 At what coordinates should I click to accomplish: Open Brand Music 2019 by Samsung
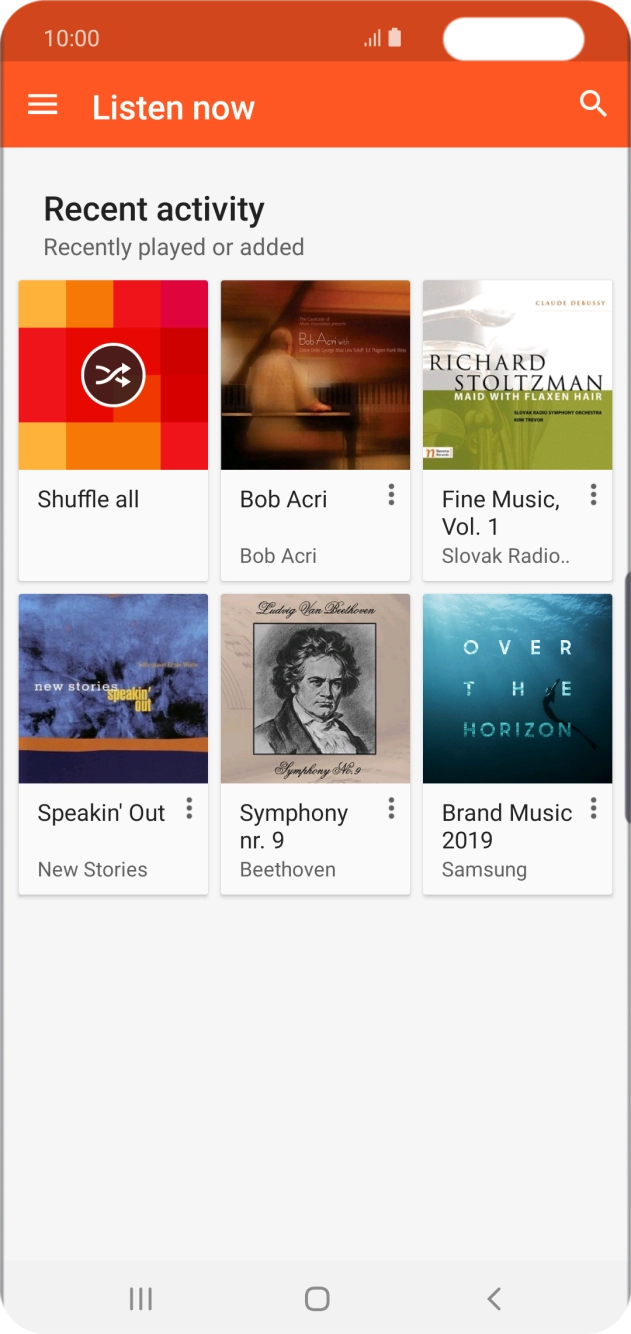(x=517, y=689)
